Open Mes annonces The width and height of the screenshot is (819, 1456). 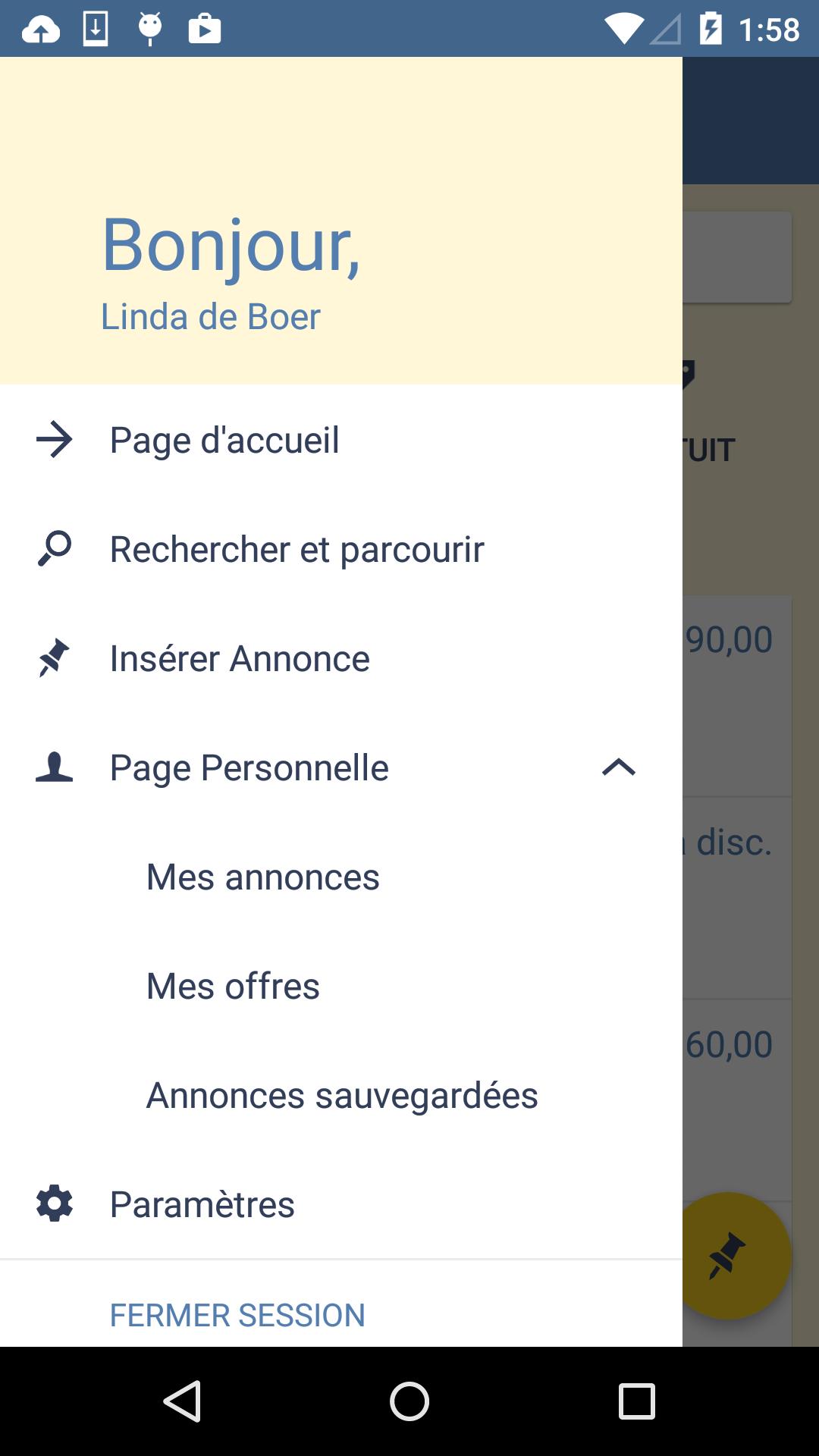point(262,876)
